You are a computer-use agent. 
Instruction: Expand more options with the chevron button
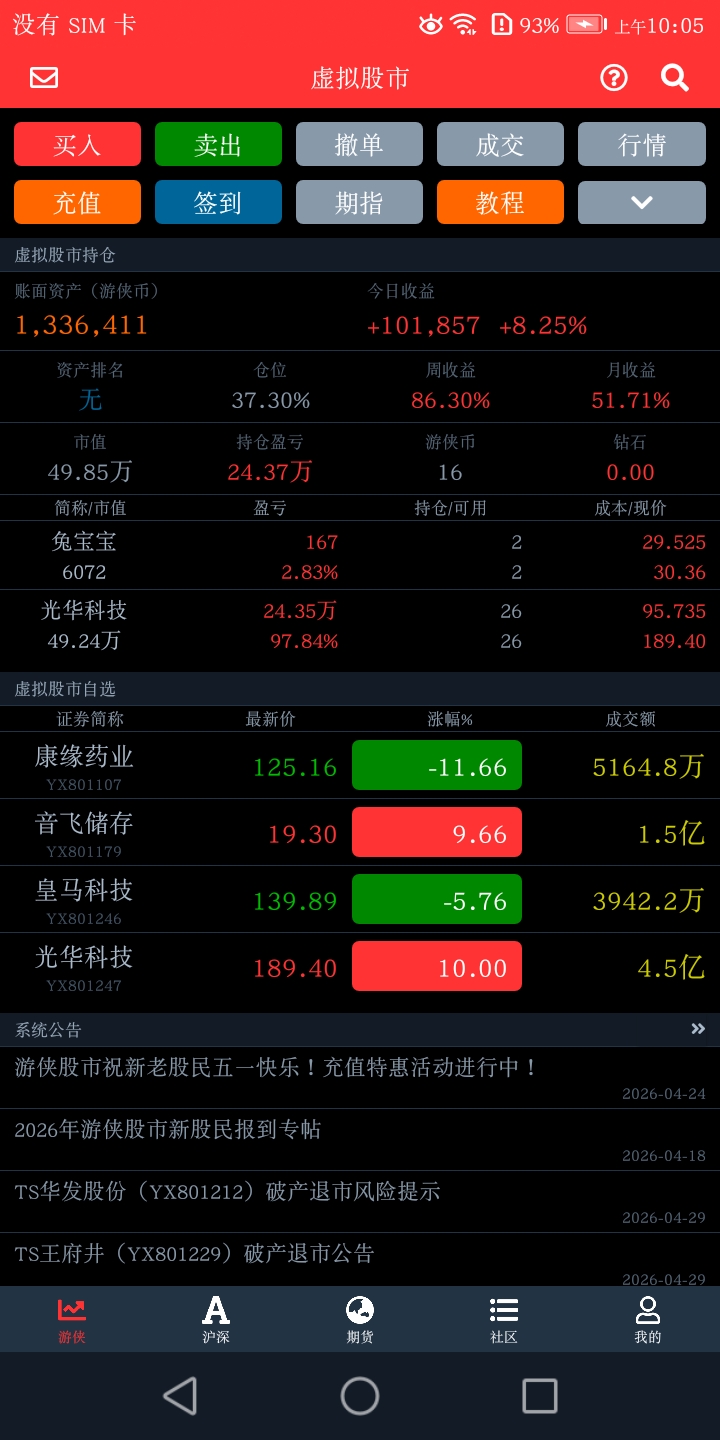[641, 202]
